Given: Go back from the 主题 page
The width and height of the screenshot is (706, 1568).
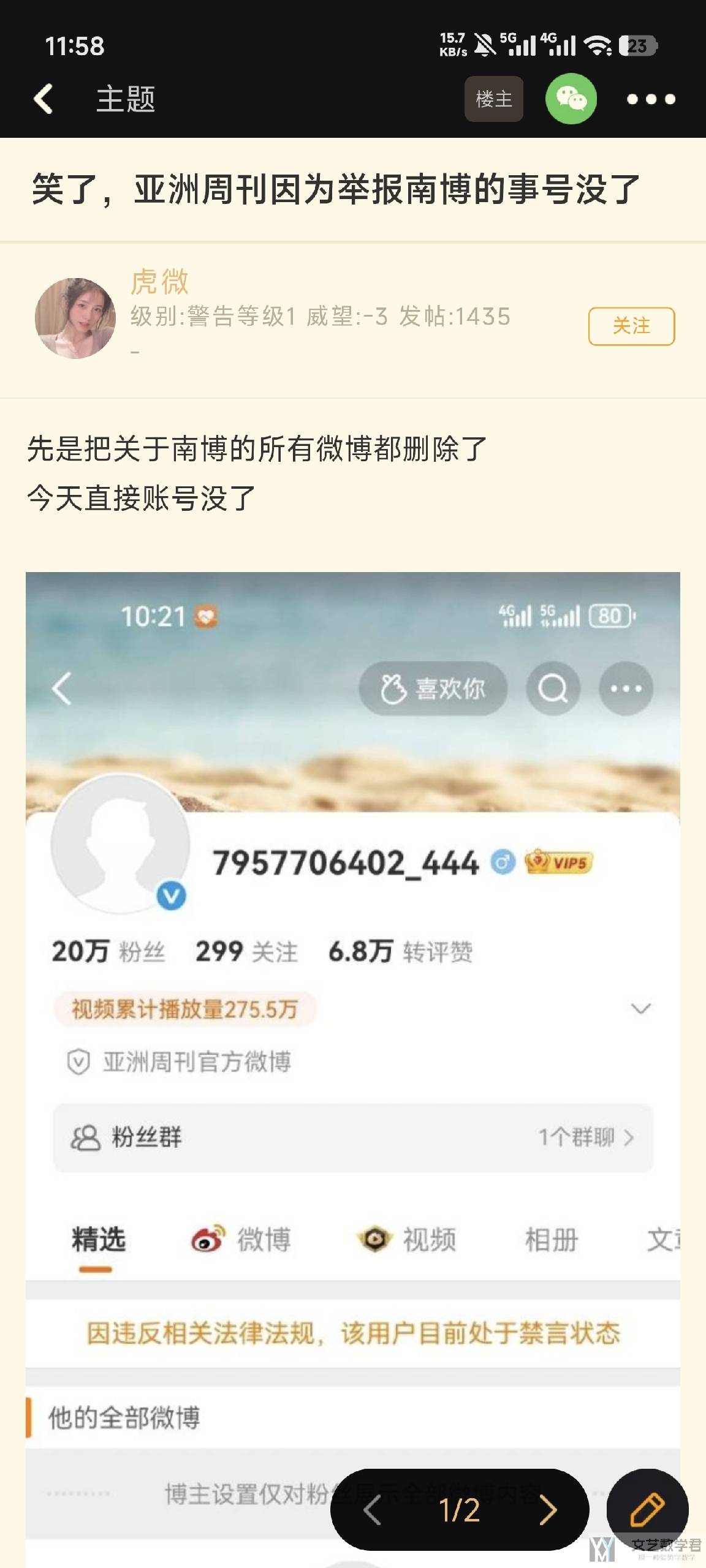Looking at the screenshot, I should [44, 99].
